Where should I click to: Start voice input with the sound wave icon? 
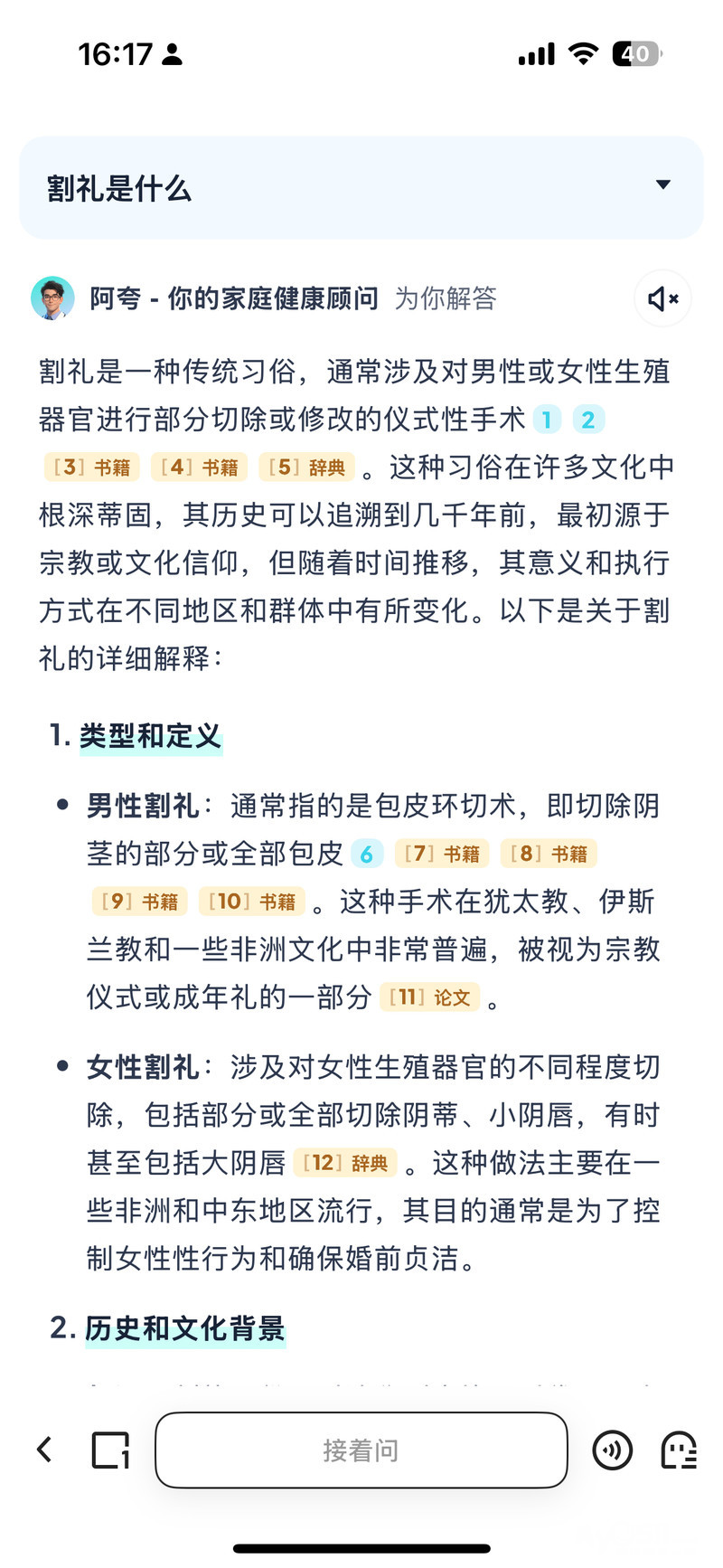tap(612, 1450)
